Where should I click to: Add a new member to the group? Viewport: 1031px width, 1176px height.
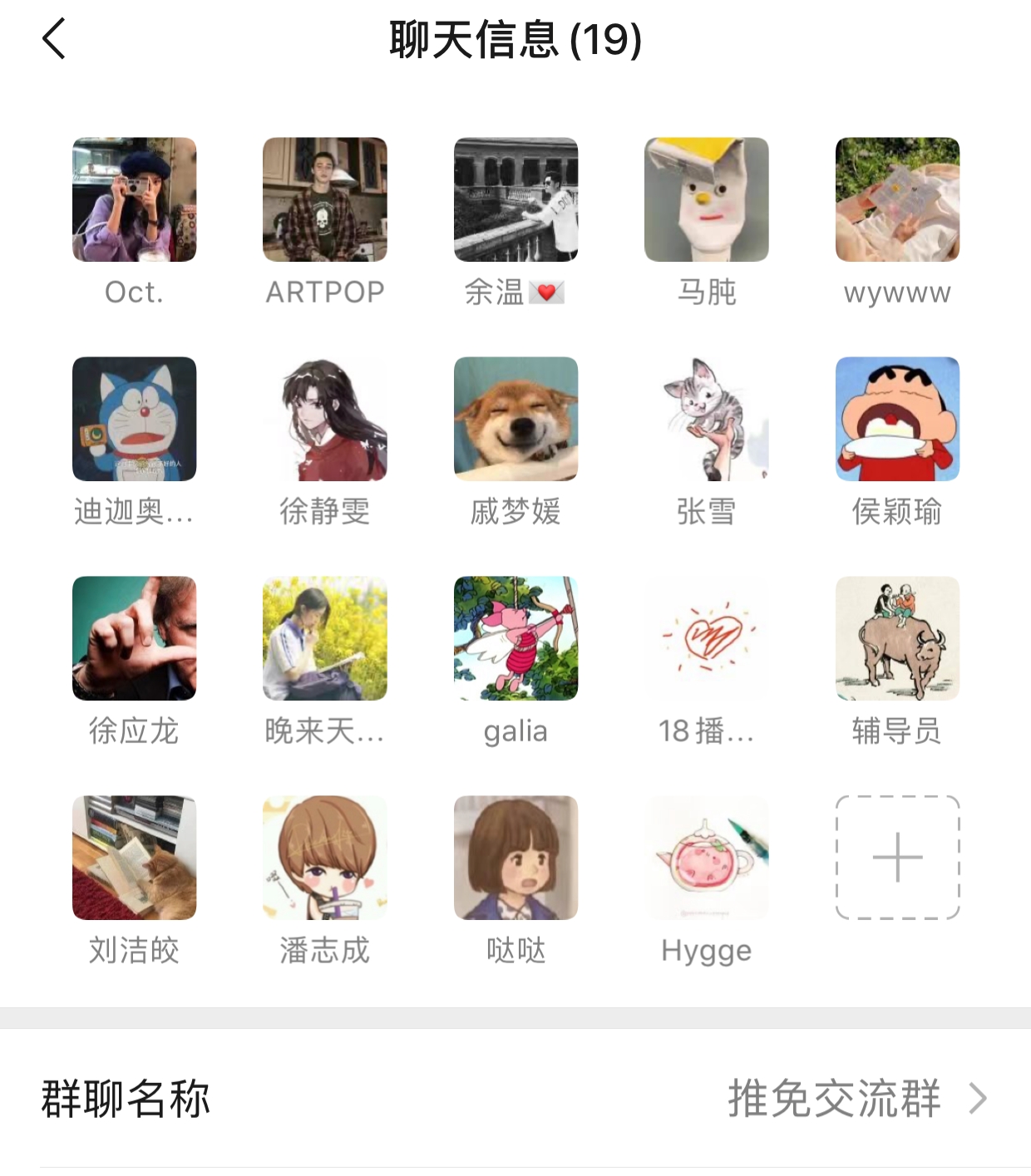click(x=897, y=858)
